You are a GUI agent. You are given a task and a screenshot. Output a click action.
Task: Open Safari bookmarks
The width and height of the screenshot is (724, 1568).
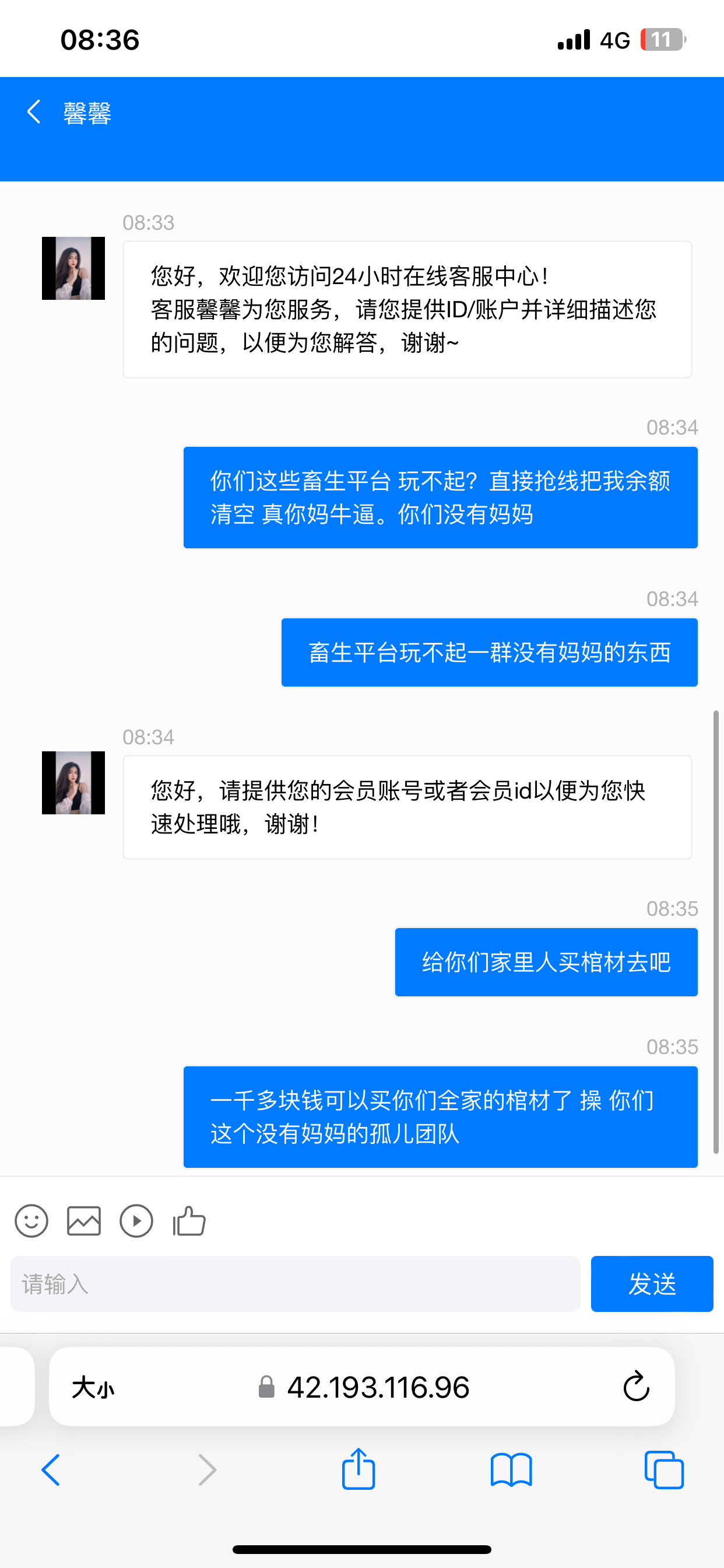(x=511, y=1470)
